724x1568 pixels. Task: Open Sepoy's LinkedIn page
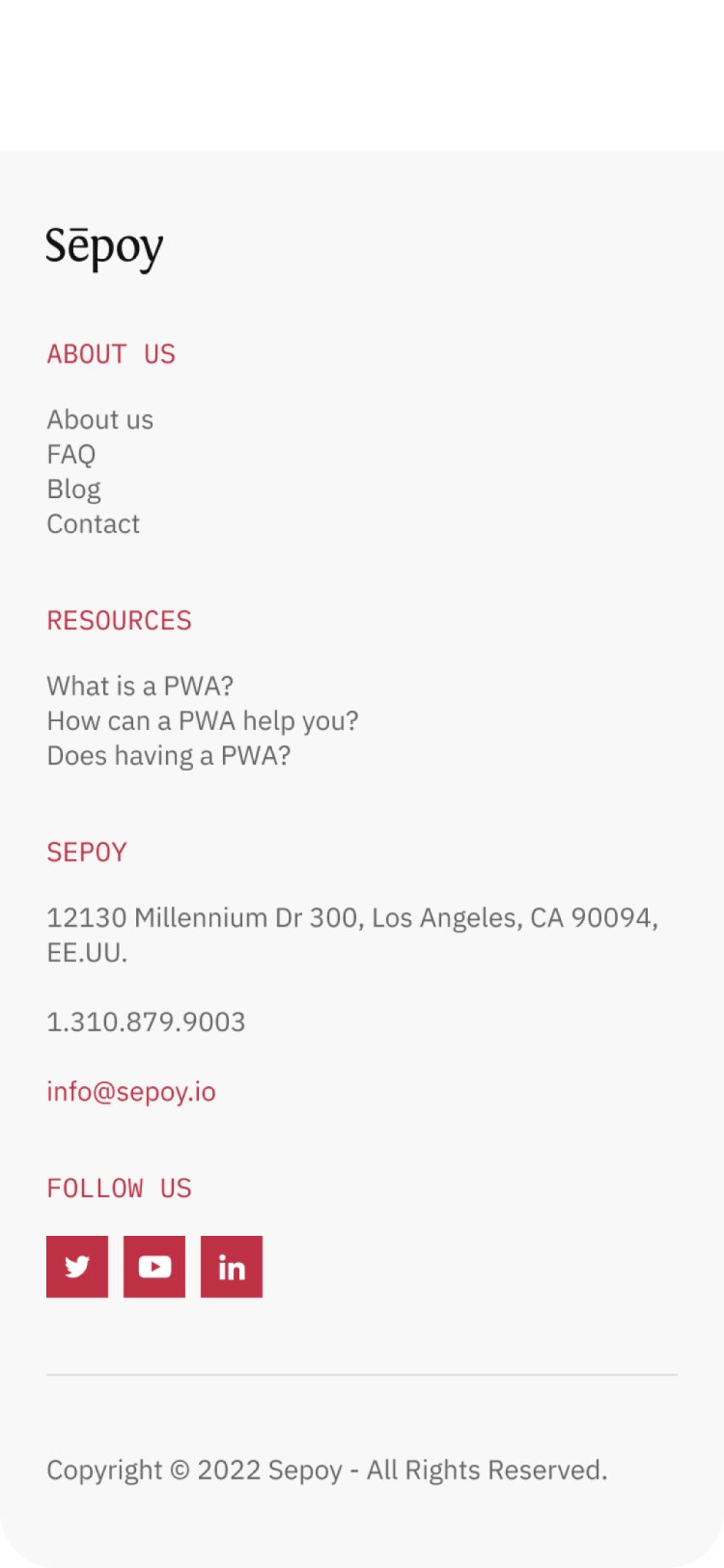click(x=232, y=1267)
